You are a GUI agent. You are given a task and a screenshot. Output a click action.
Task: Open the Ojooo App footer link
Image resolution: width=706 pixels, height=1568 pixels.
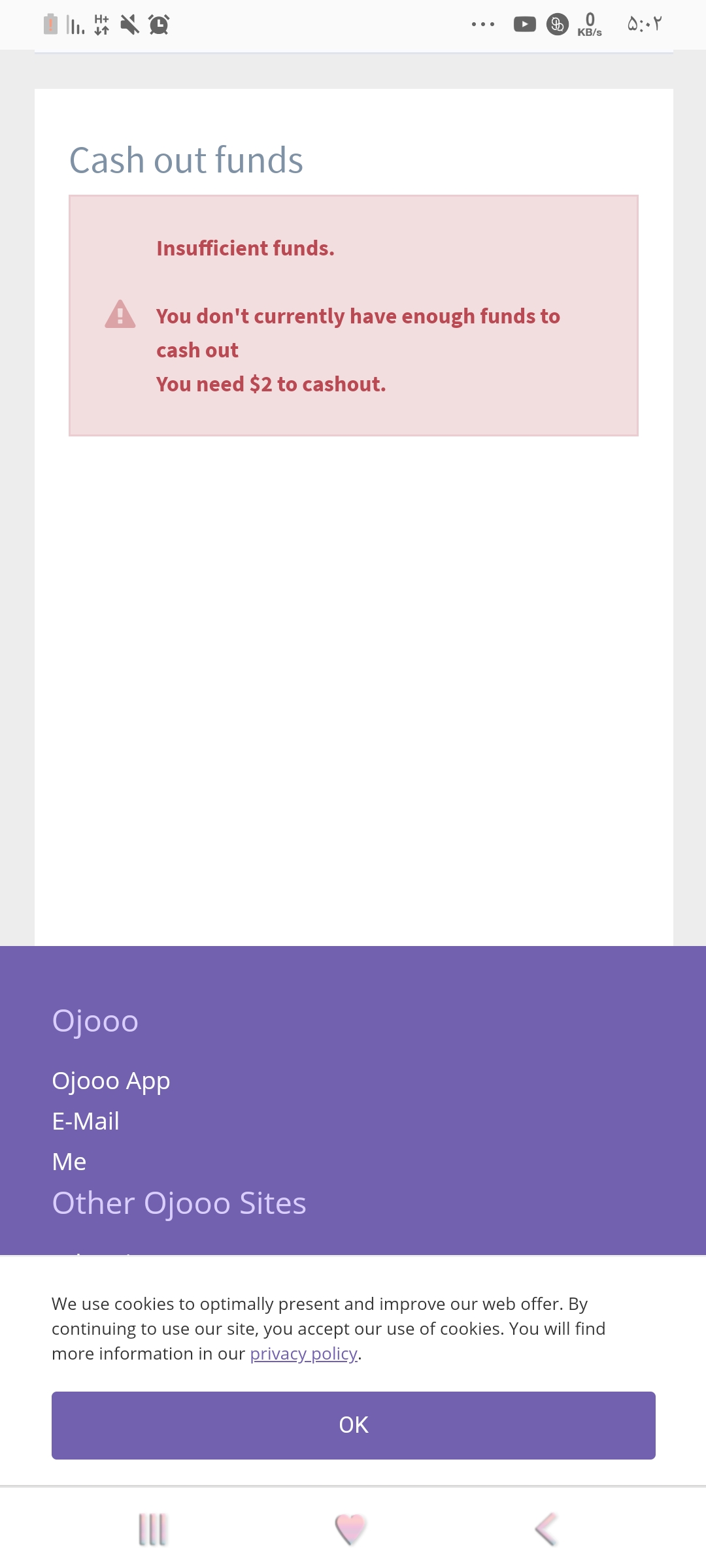(x=111, y=1081)
